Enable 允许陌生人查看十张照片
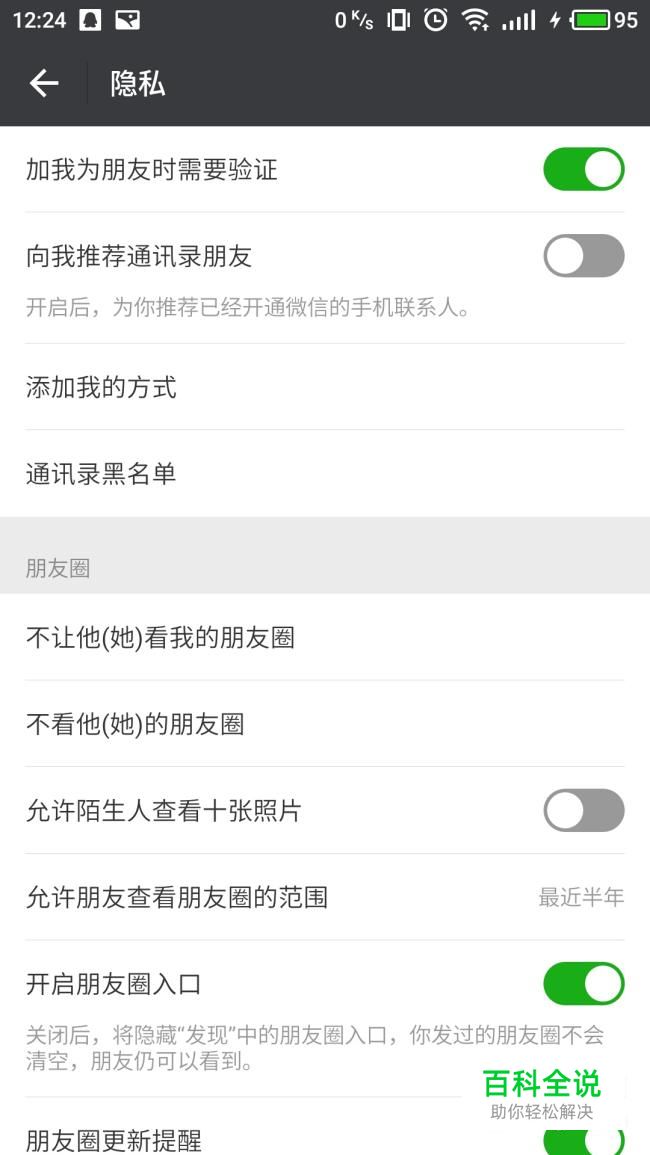This screenshot has height=1155, width=650. click(584, 810)
